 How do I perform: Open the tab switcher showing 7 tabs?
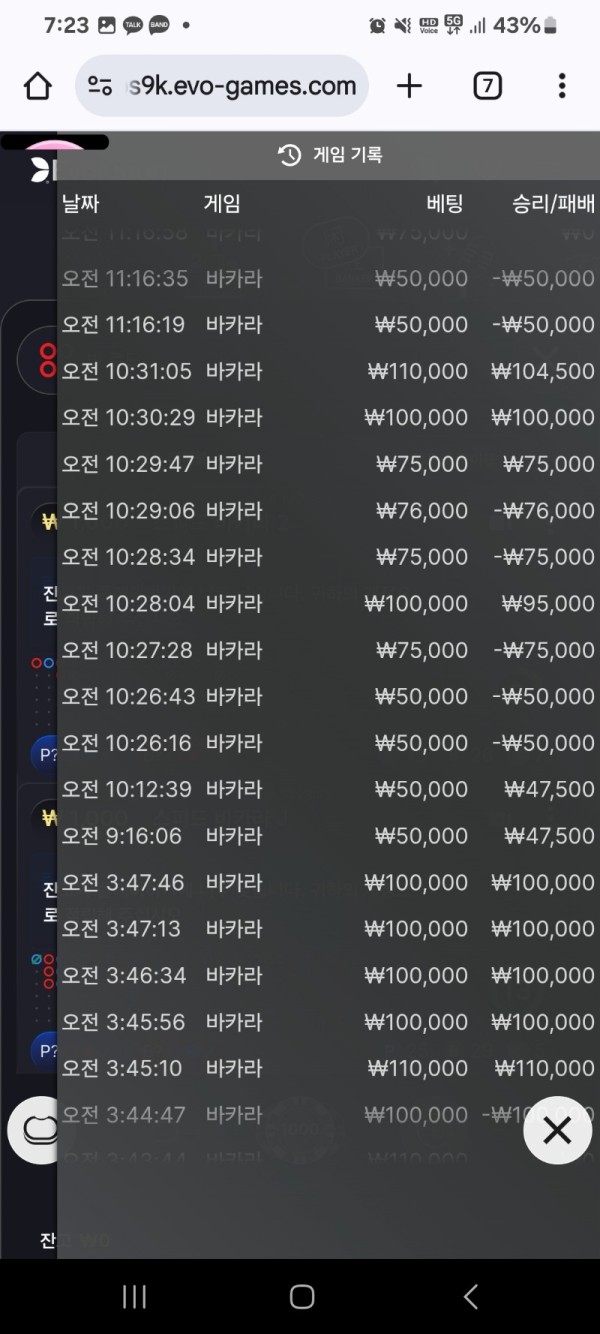[487, 86]
